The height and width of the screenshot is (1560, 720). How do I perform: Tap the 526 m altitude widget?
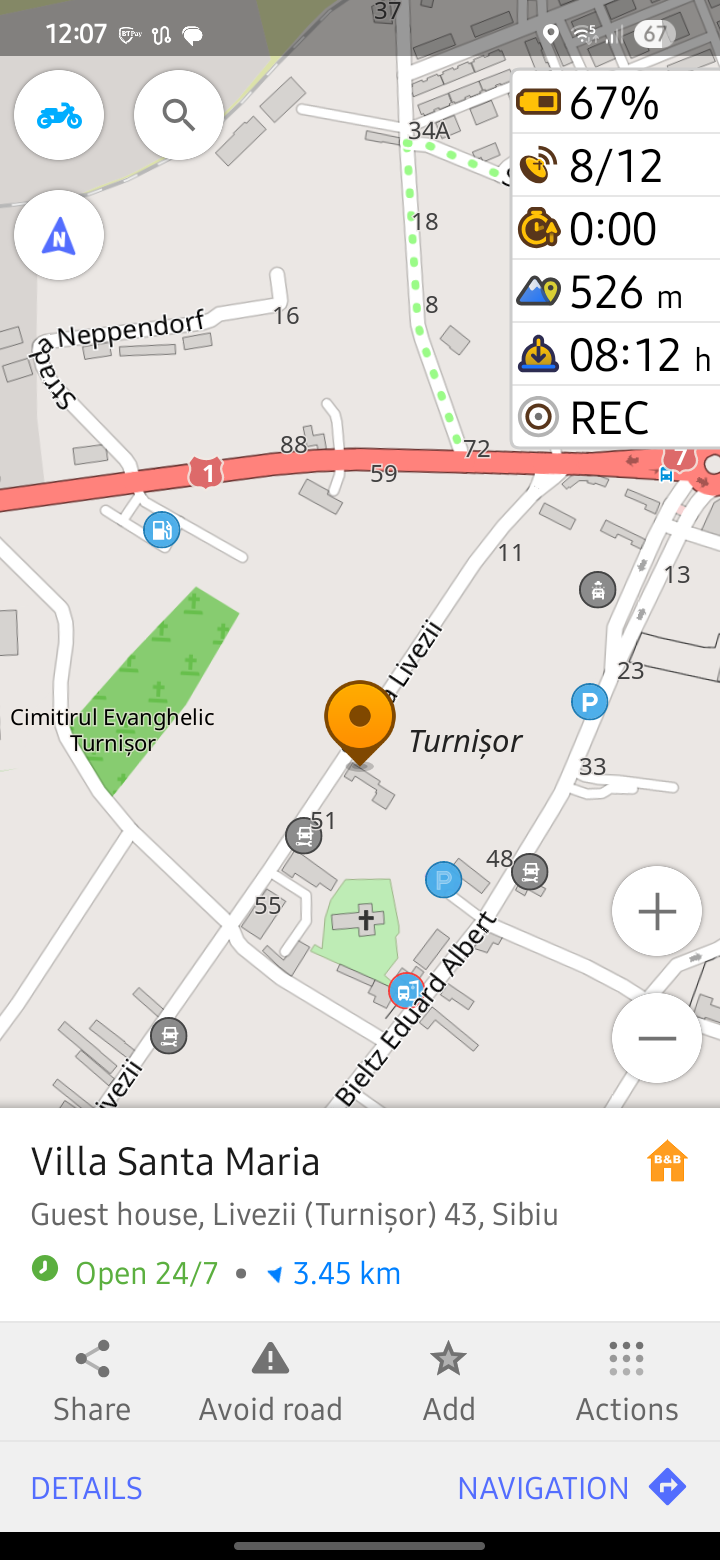click(616, 292)
